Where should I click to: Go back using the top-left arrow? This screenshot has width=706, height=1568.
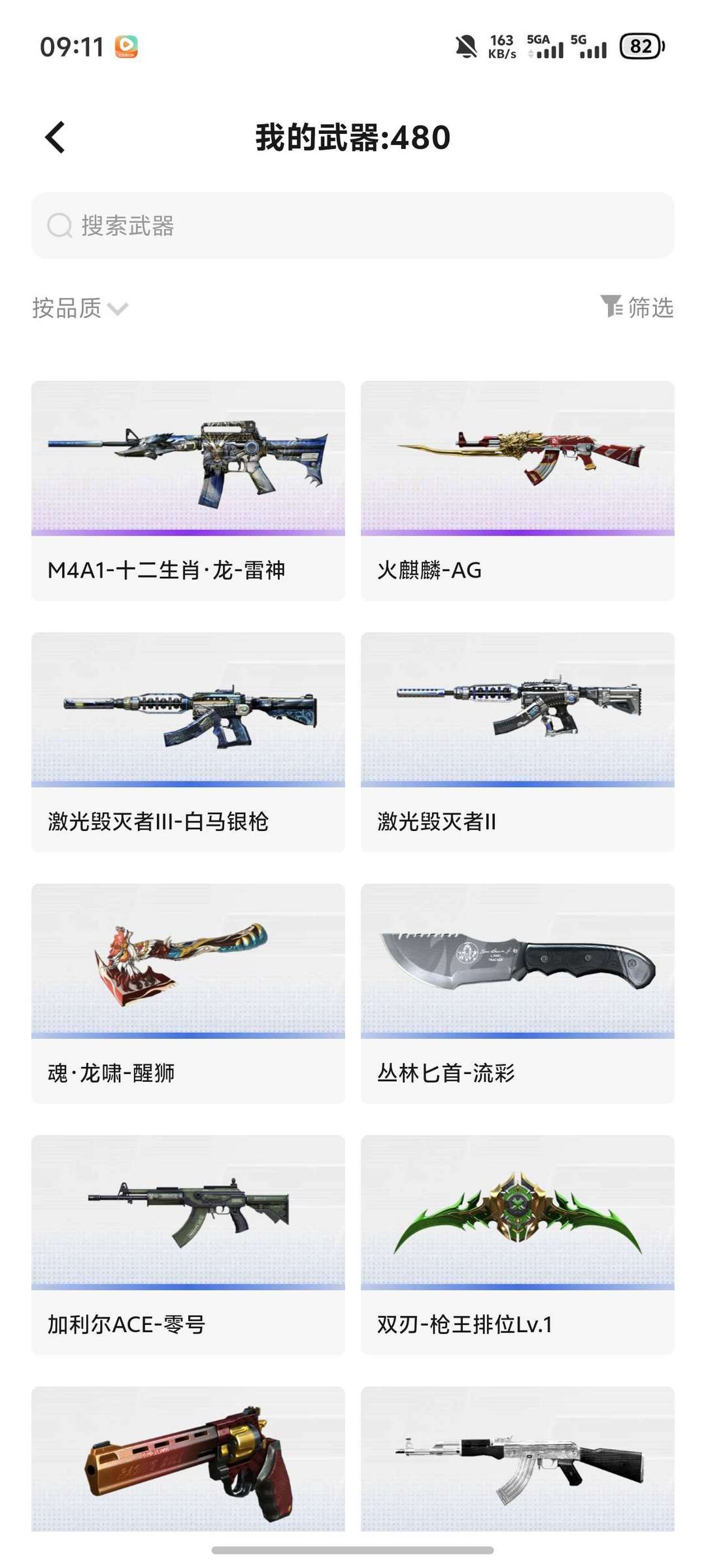point(56,137)
